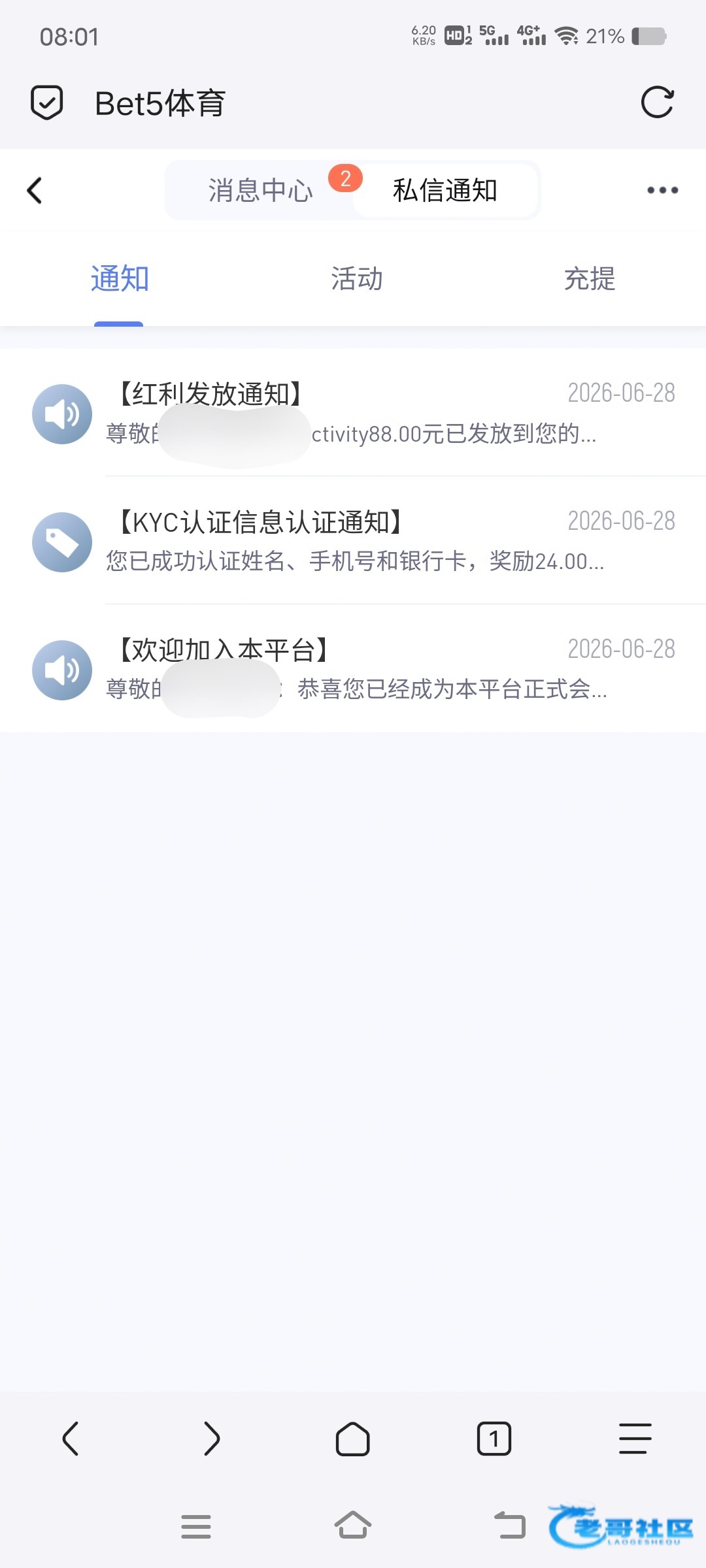Viewport: 706px width, 1568px height.
Task: Reload the page with the refresh icon
Action: tap(657, 102)
